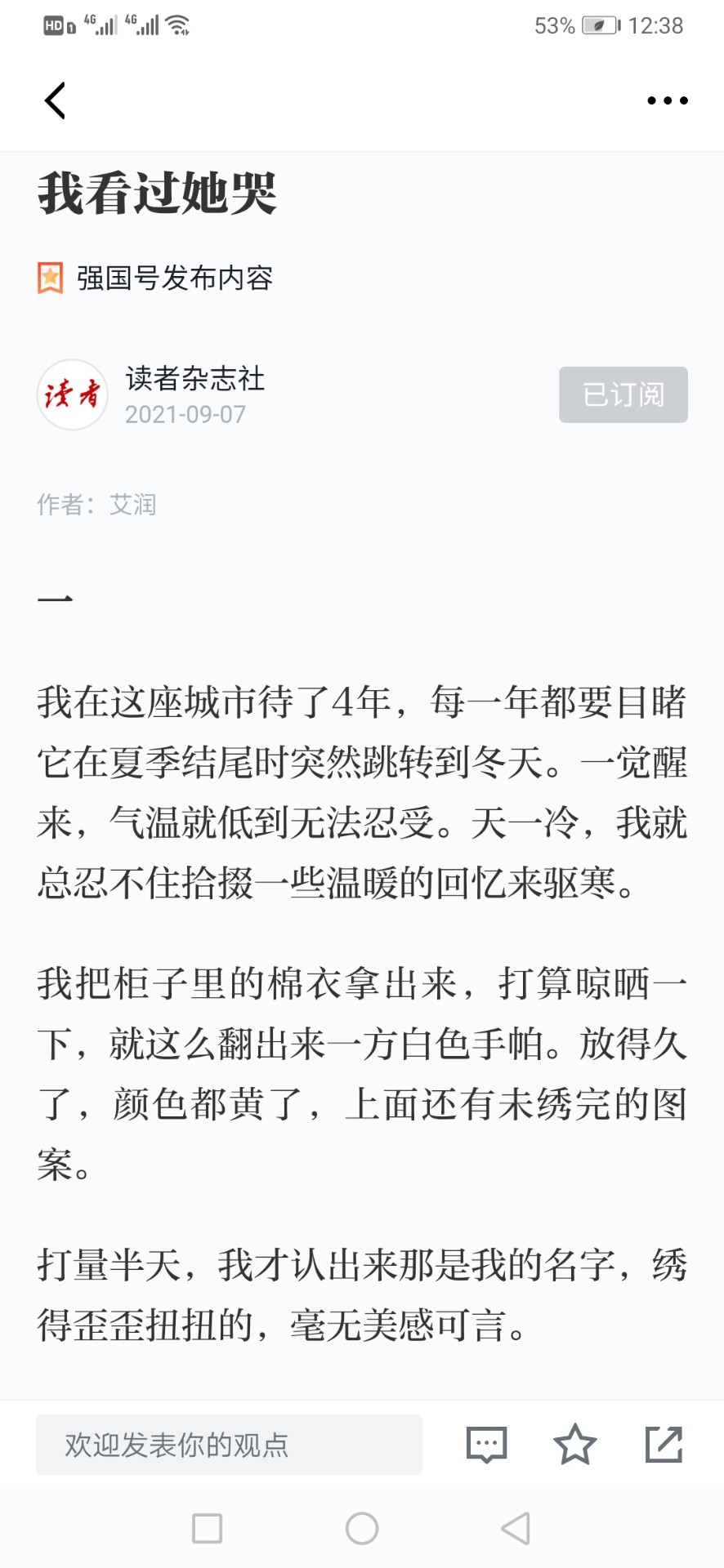
Task: Open recent apps from the navigation bar
Action: (207, 1528)
